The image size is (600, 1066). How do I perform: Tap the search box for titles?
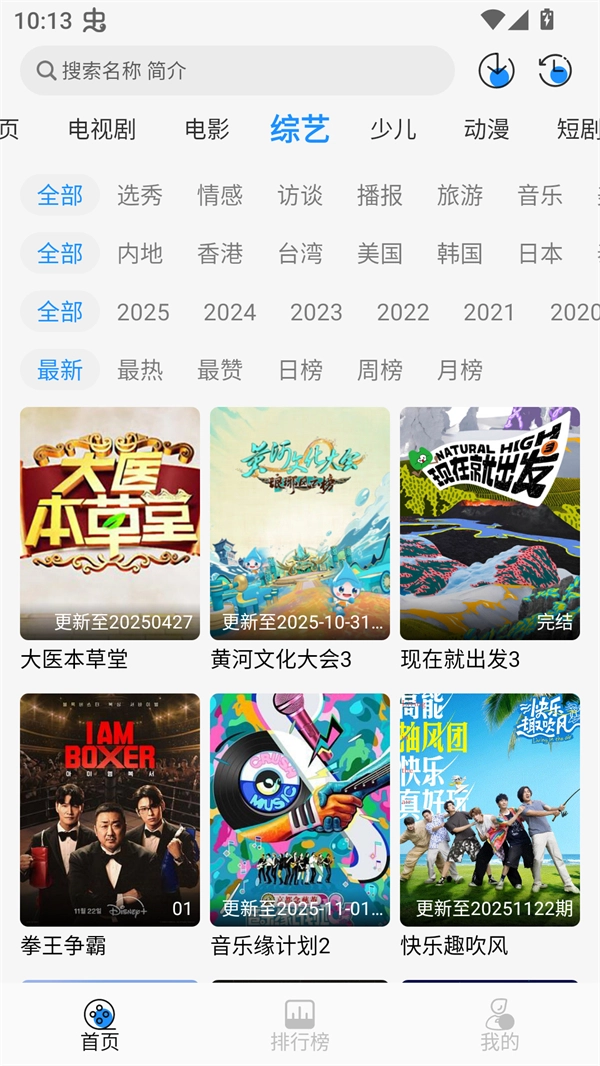tap(237, 71)
